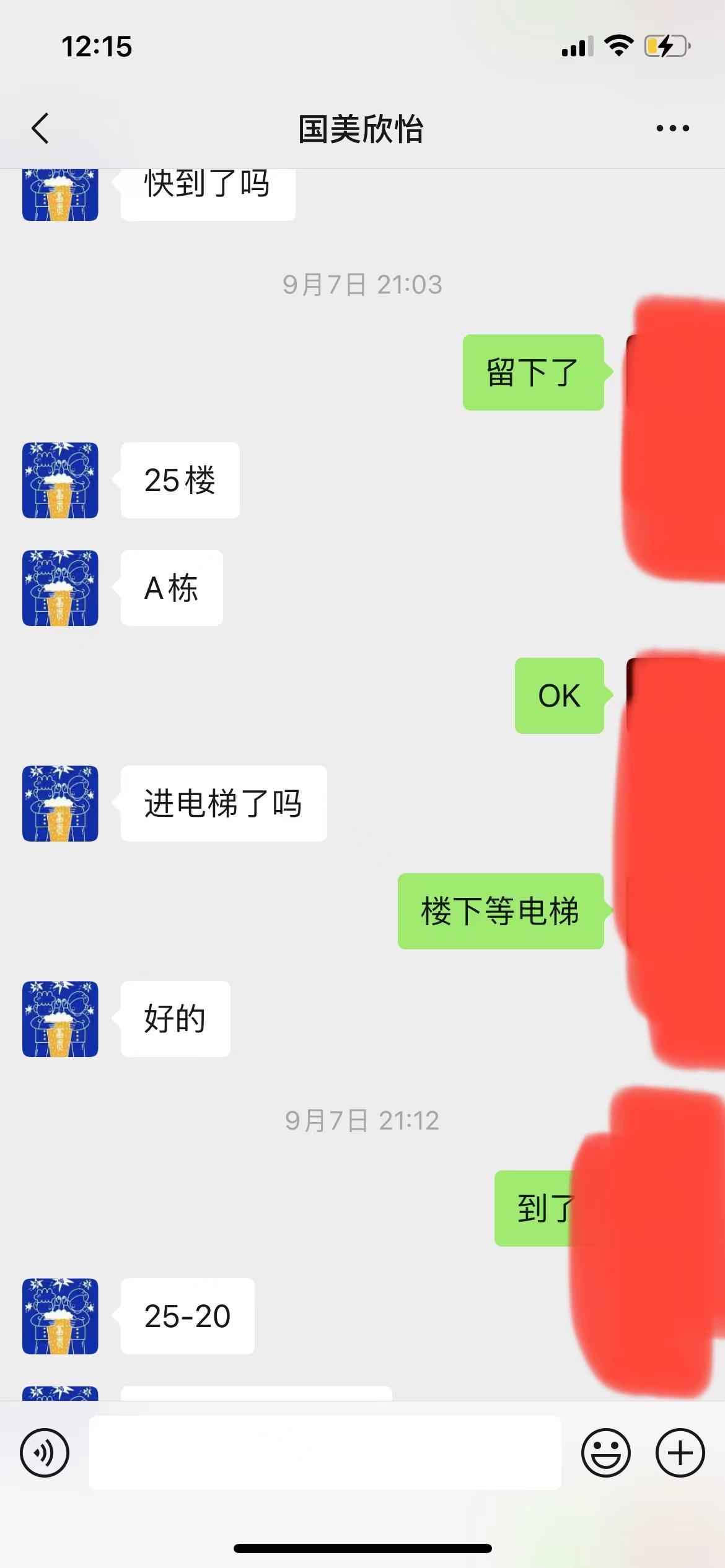This screenshot has width=725, height=1568.
Task: Switch to voice message input
Action: pos(45,1453)
